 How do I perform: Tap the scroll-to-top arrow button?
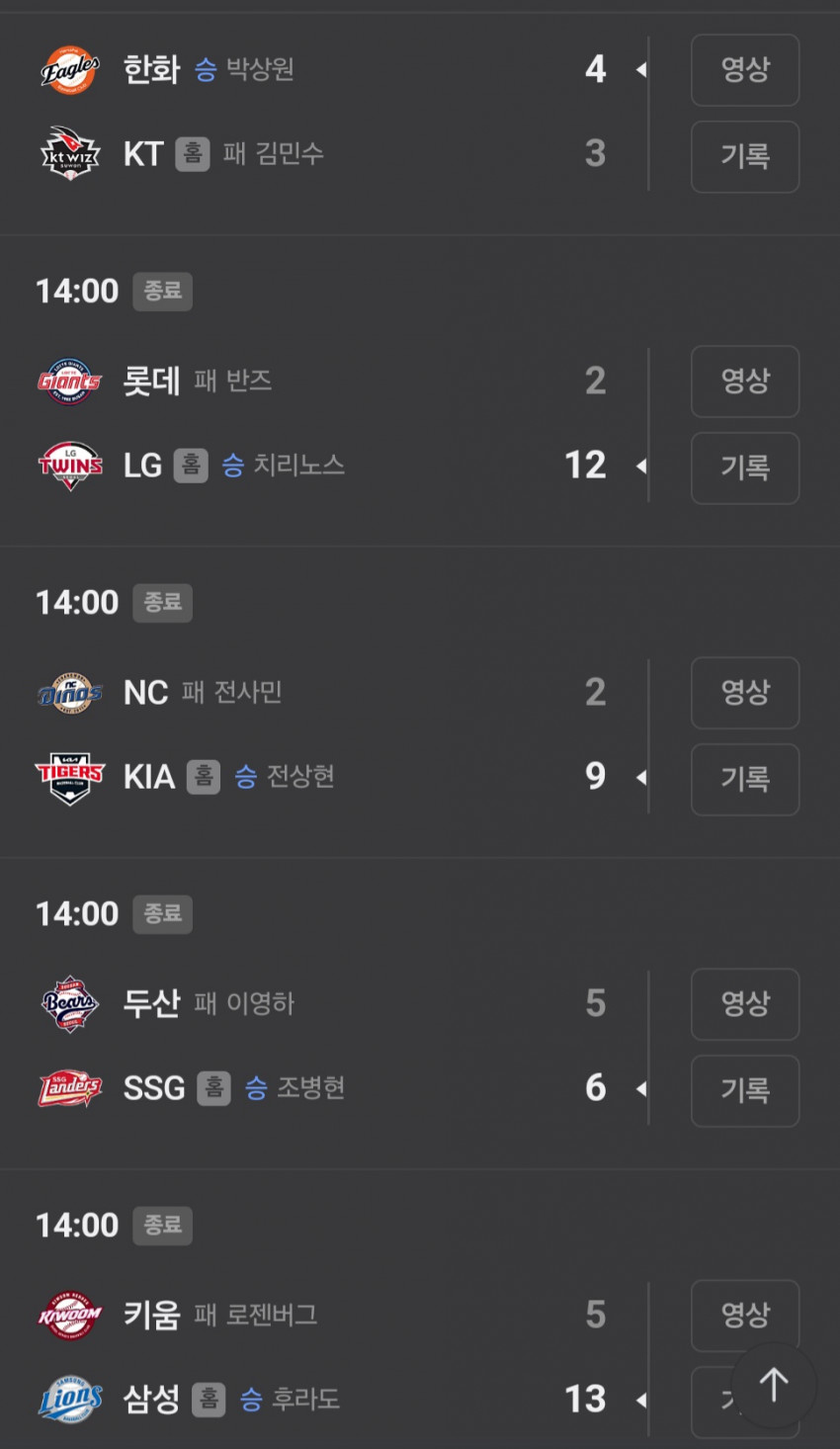[x=774, y=1385]
